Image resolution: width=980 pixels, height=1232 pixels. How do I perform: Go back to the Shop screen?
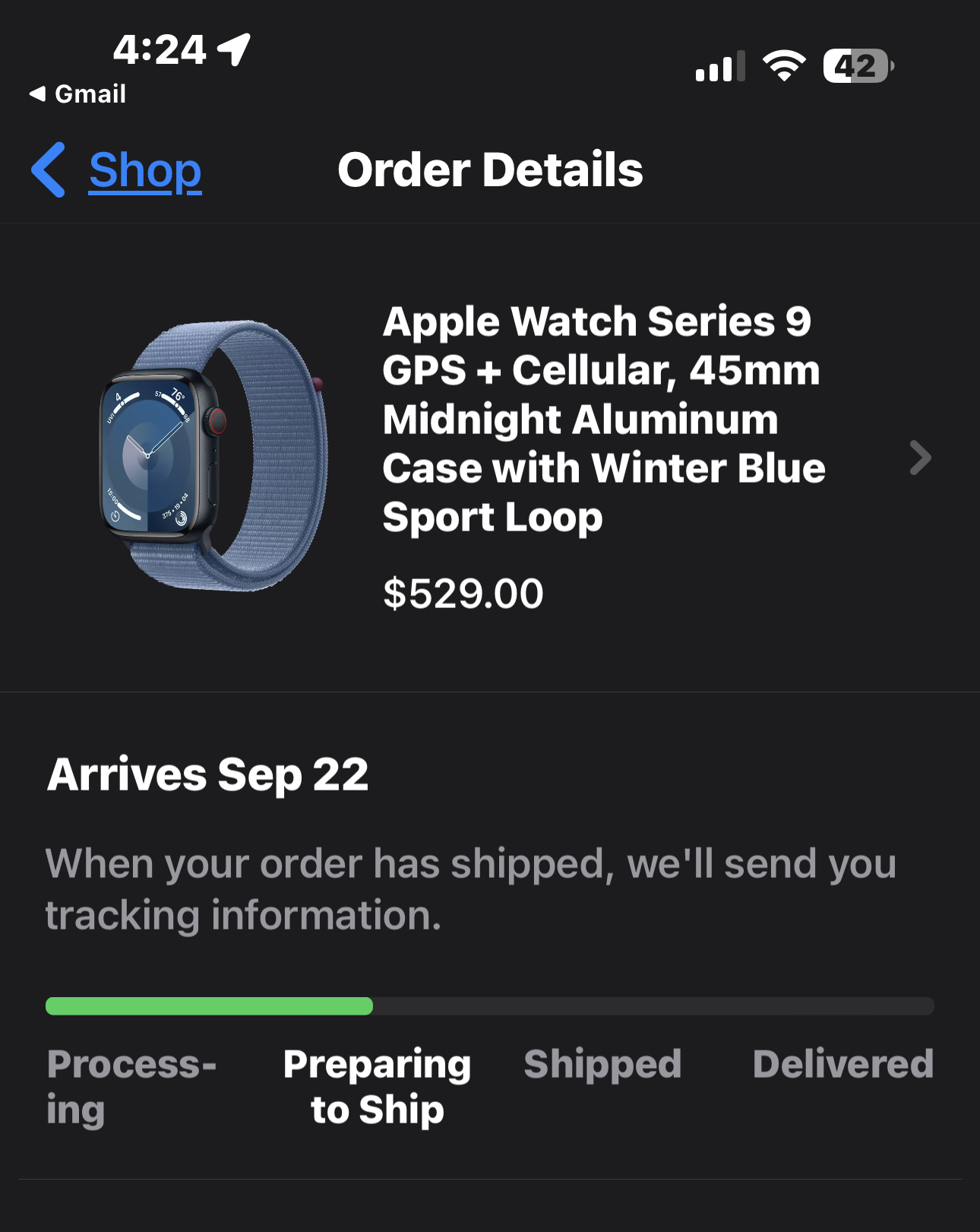(x=118, y=170)
